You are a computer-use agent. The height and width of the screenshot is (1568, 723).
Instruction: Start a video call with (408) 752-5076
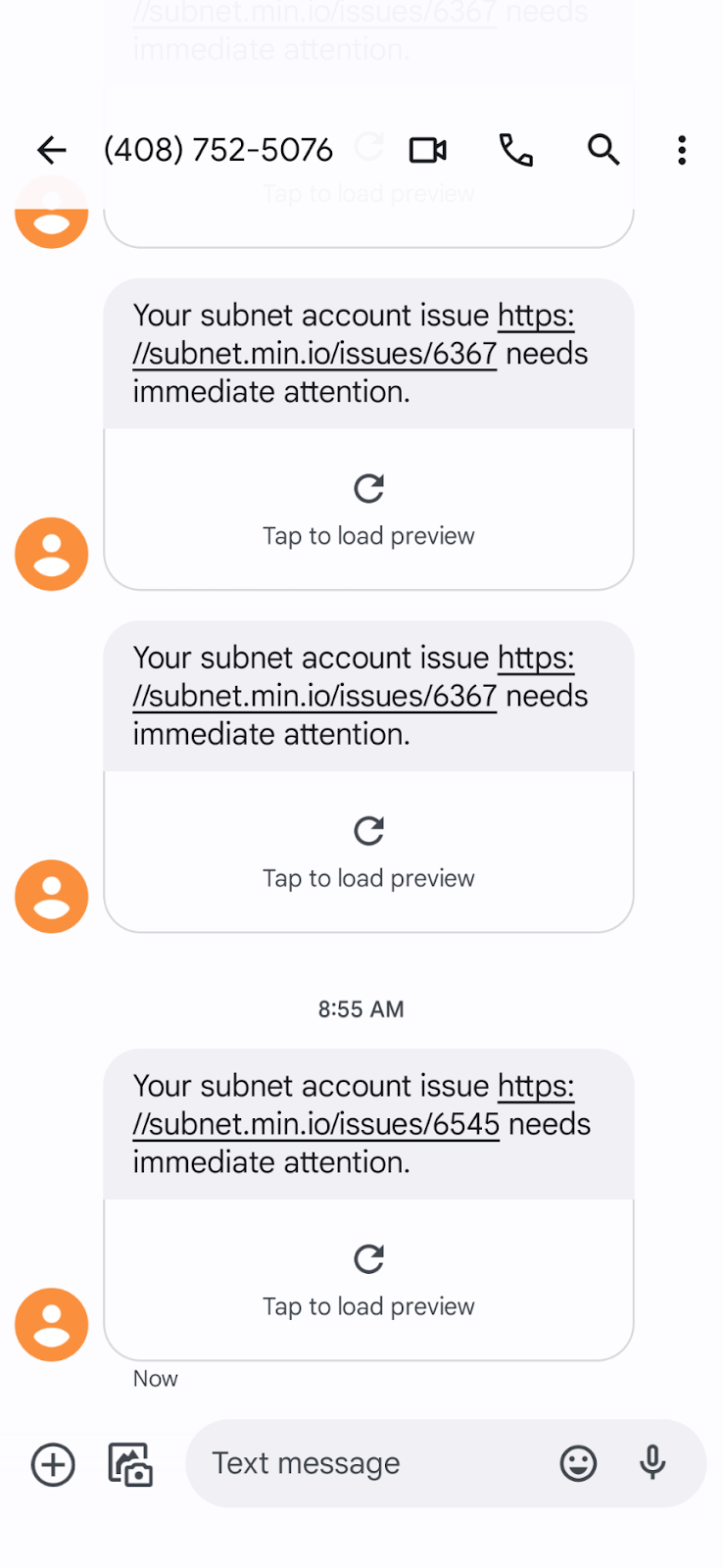click(428, 150)
